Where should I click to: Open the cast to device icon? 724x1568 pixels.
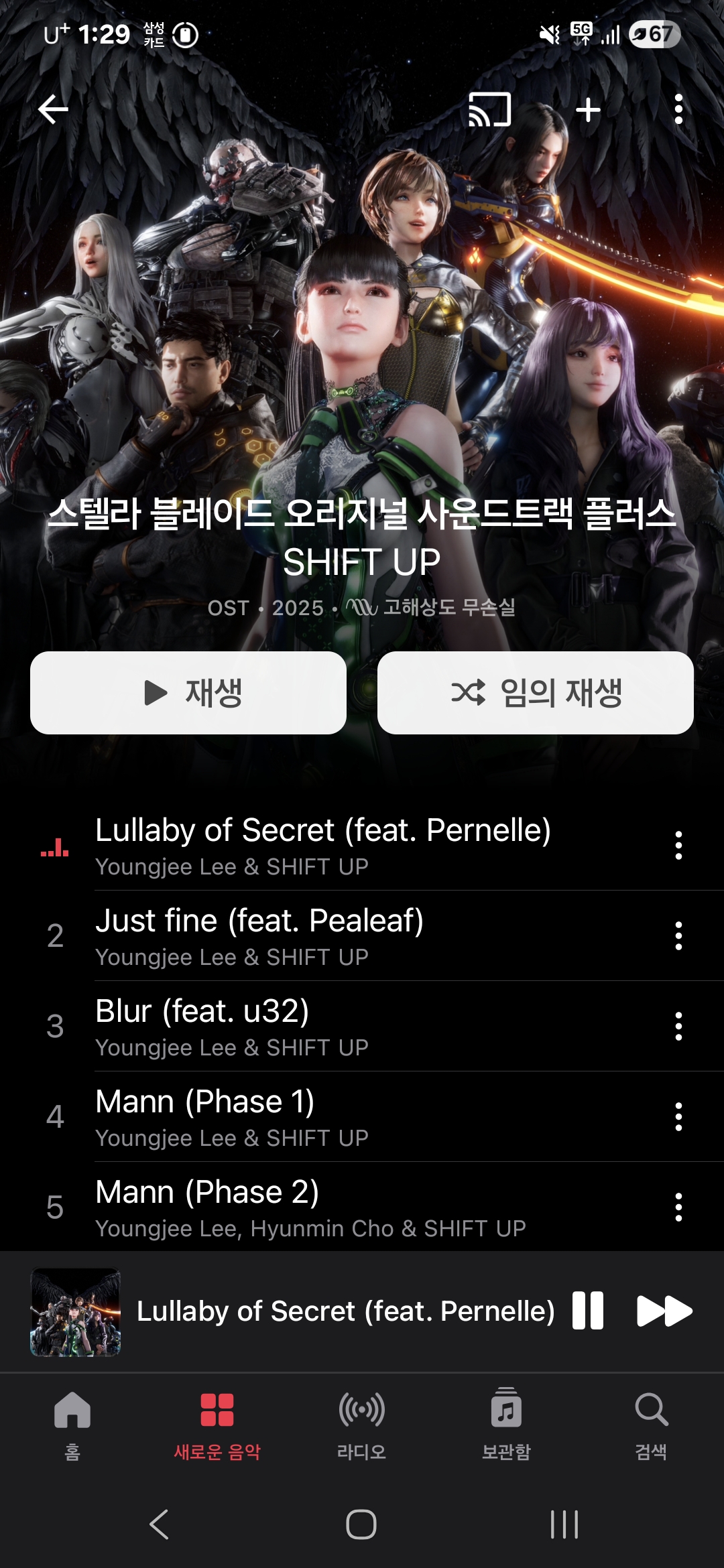click(489, 109)
